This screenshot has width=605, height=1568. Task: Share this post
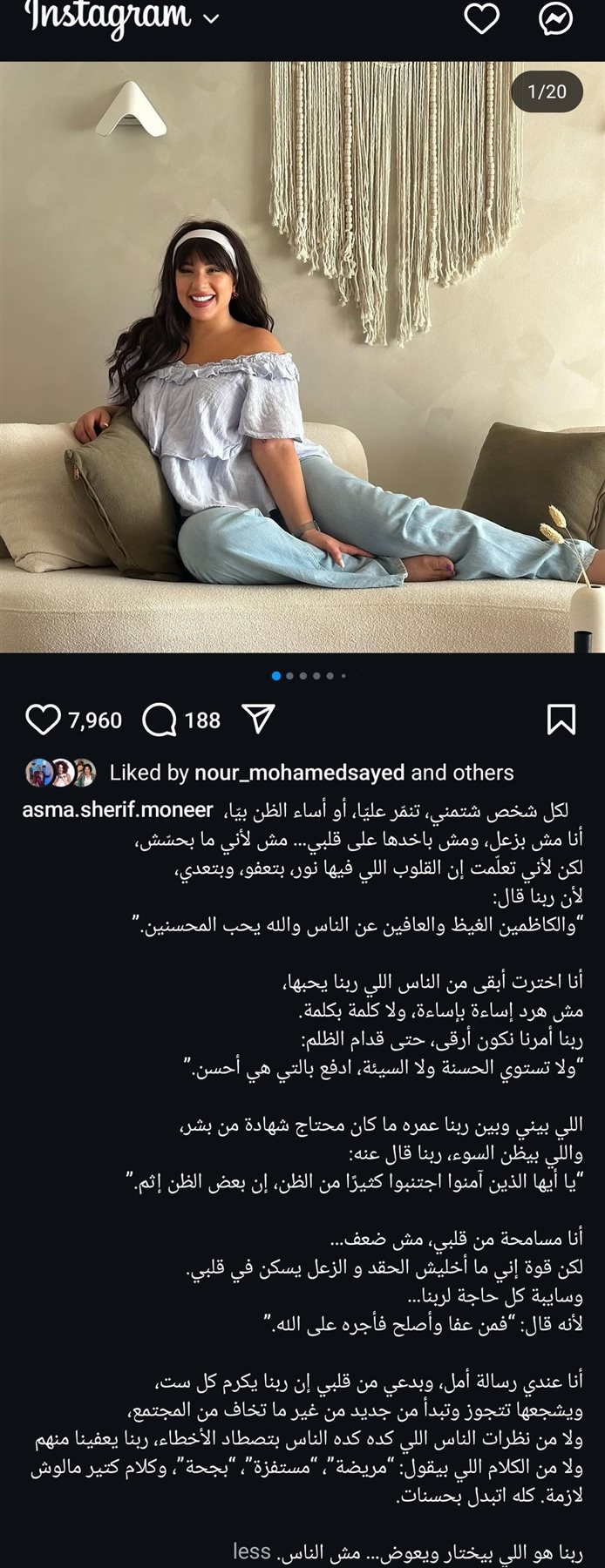(258, 719)
